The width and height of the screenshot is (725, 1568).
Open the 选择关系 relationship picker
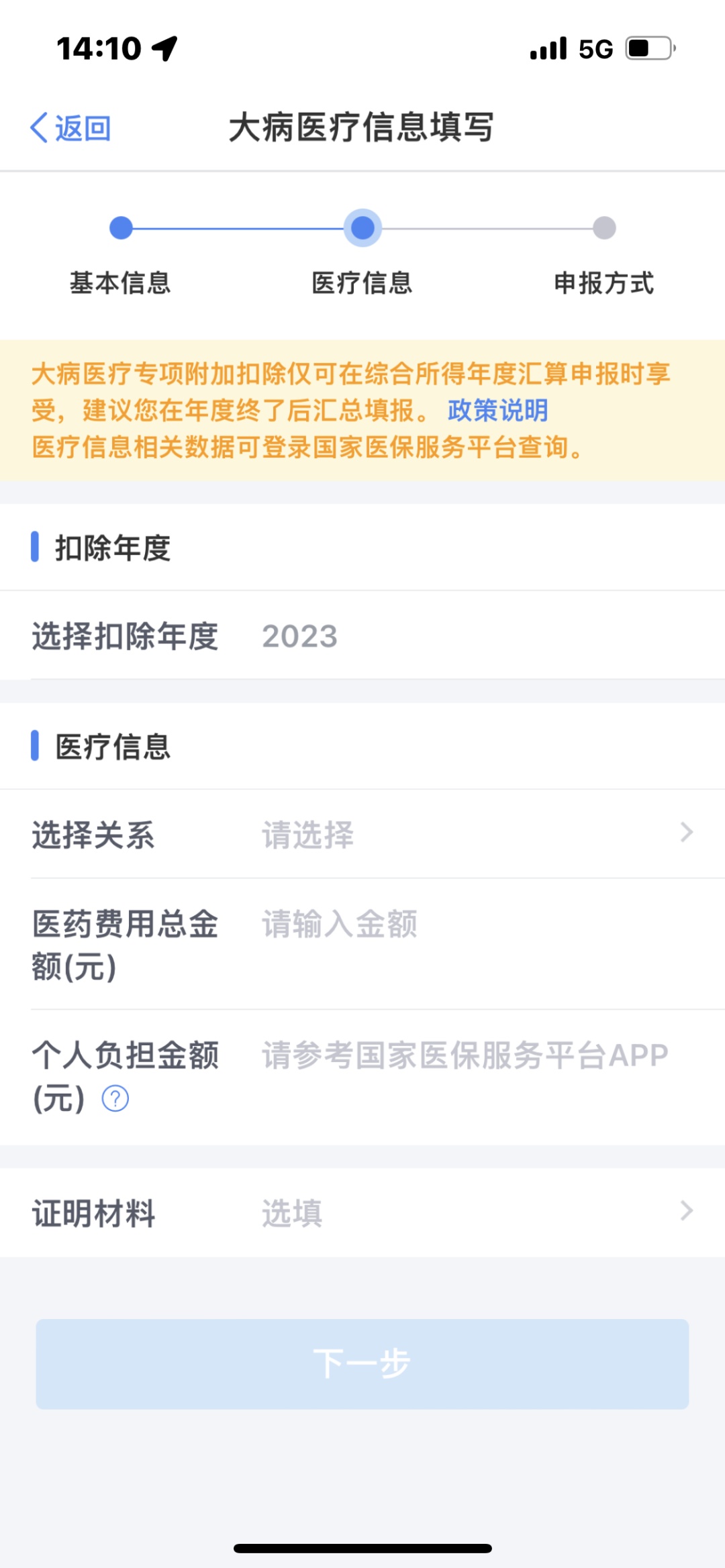362,834
